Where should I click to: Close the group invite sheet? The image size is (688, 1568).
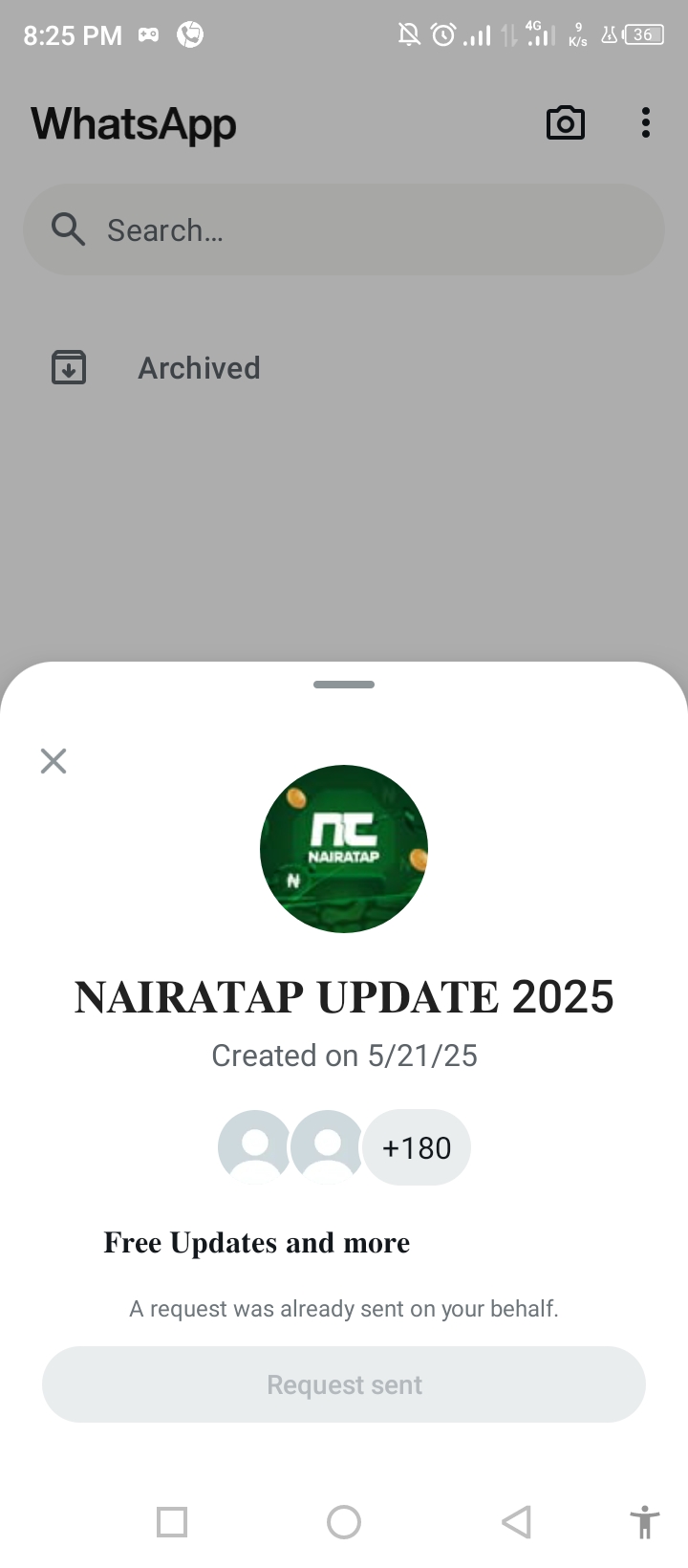[x=54, y=761]
